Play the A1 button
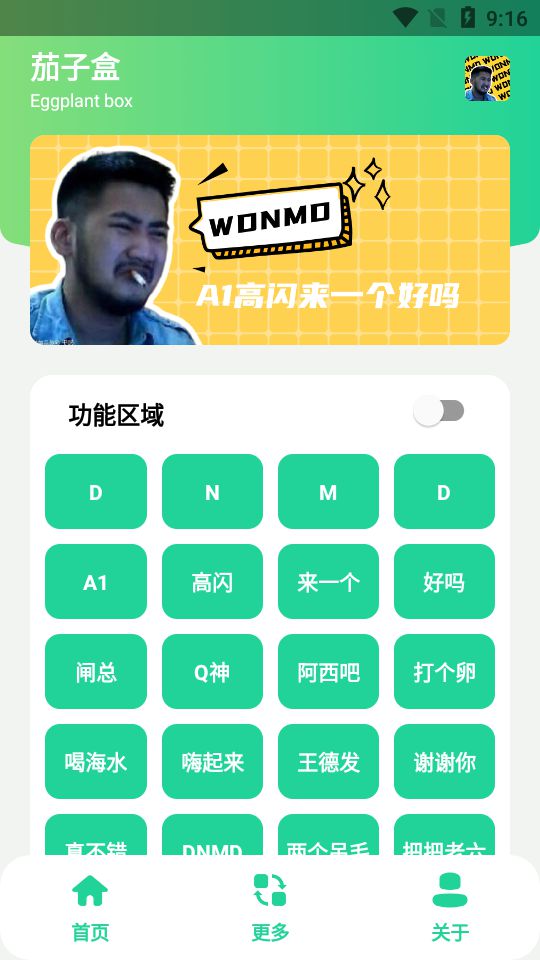This screenshot has width=540, height=960. point(96,582)
